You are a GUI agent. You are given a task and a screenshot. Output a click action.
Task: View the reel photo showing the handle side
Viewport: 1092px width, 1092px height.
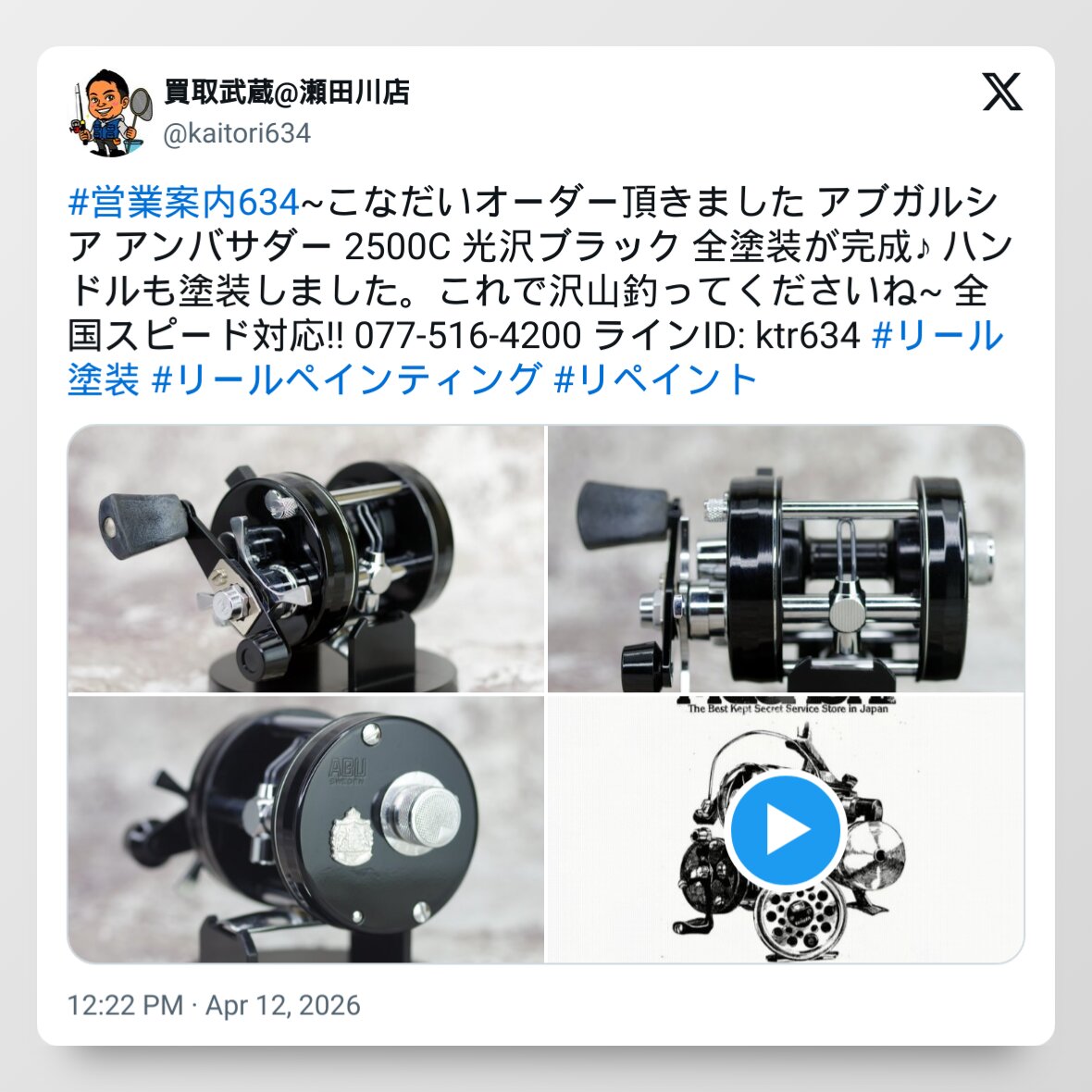point(306,558)
